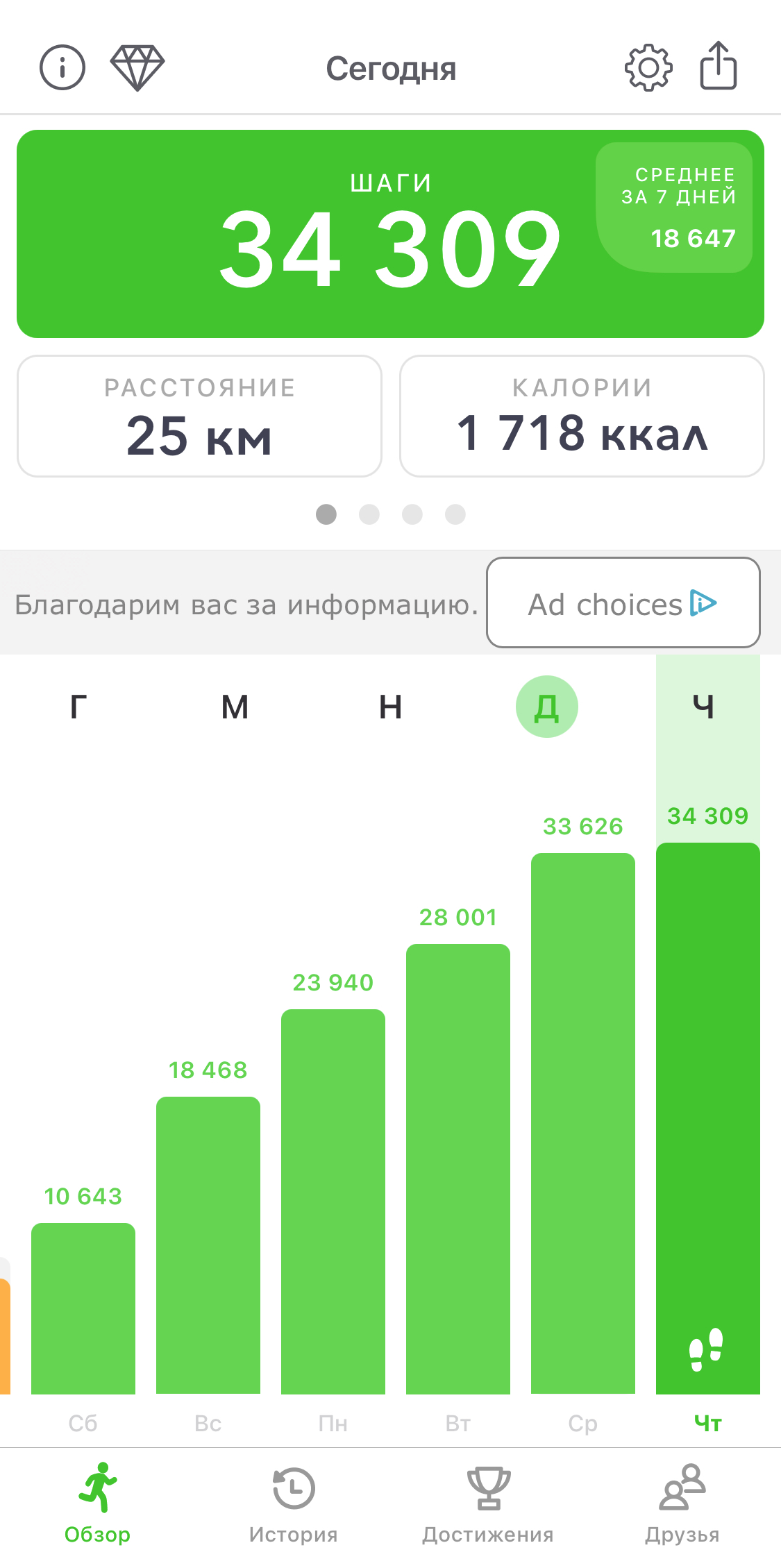Open the Шаги 34 309 steps card

click(x=390, y=234)
